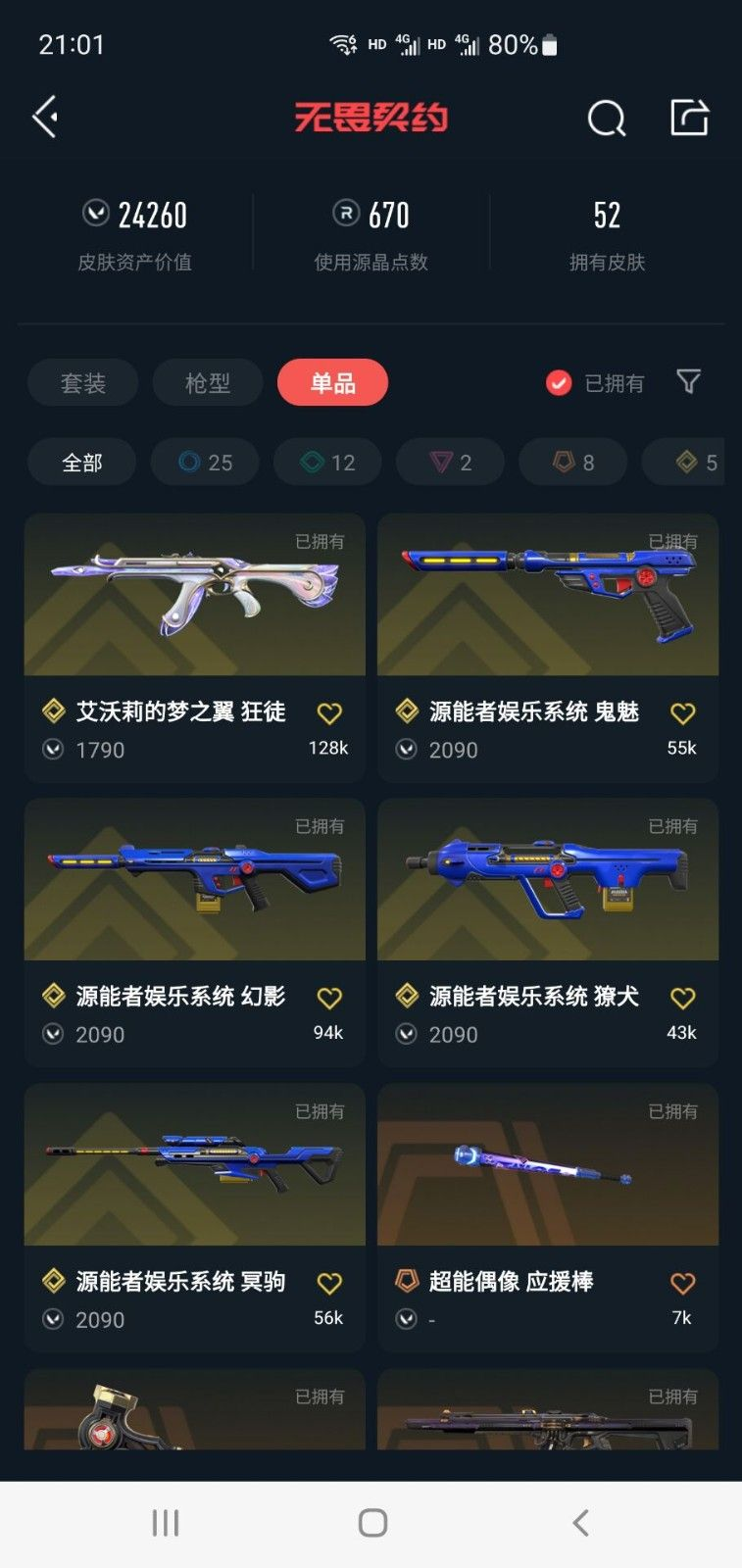Filter by the blue tier chip showing 25
Screen dimensions: 742x1568
coord(205,463)
